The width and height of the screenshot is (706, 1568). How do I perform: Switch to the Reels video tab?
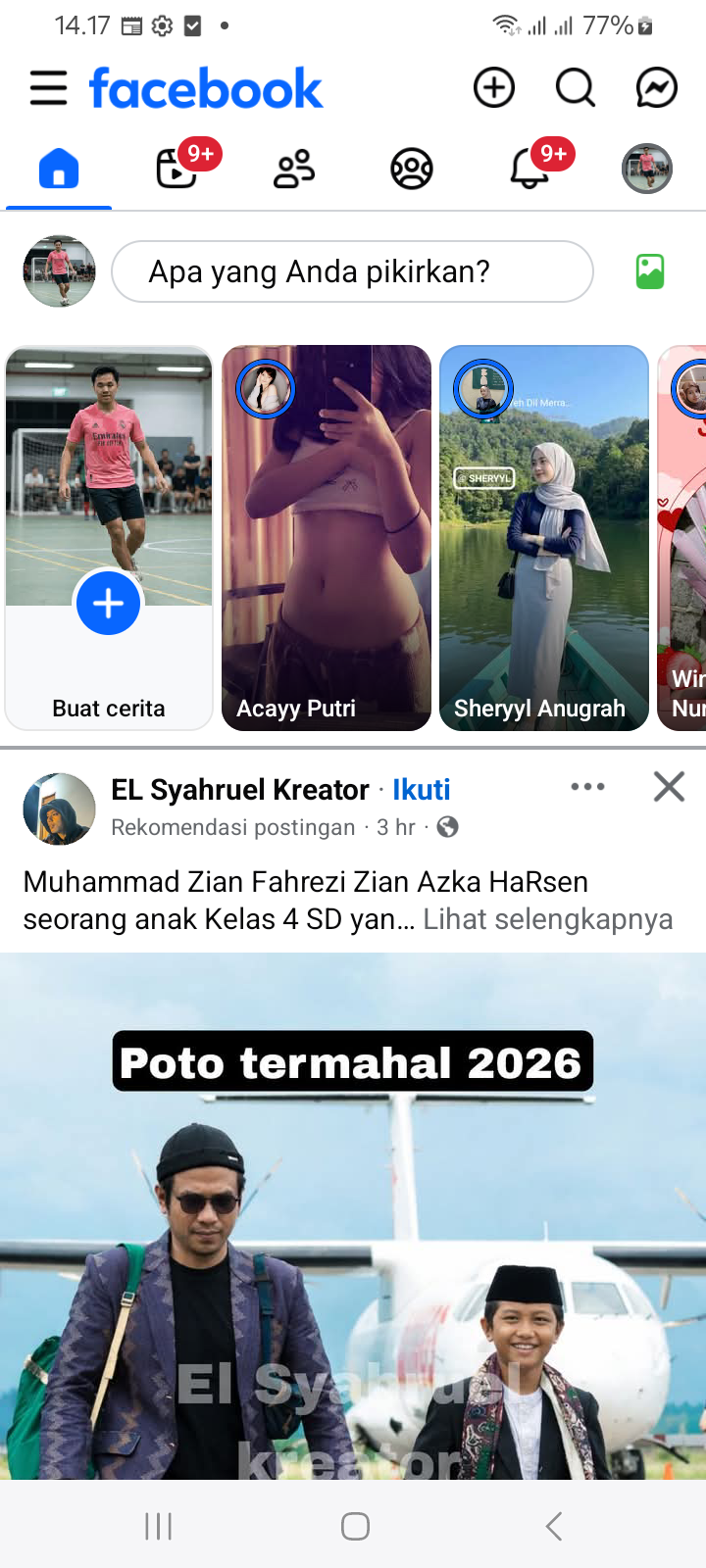pos(177,169)
